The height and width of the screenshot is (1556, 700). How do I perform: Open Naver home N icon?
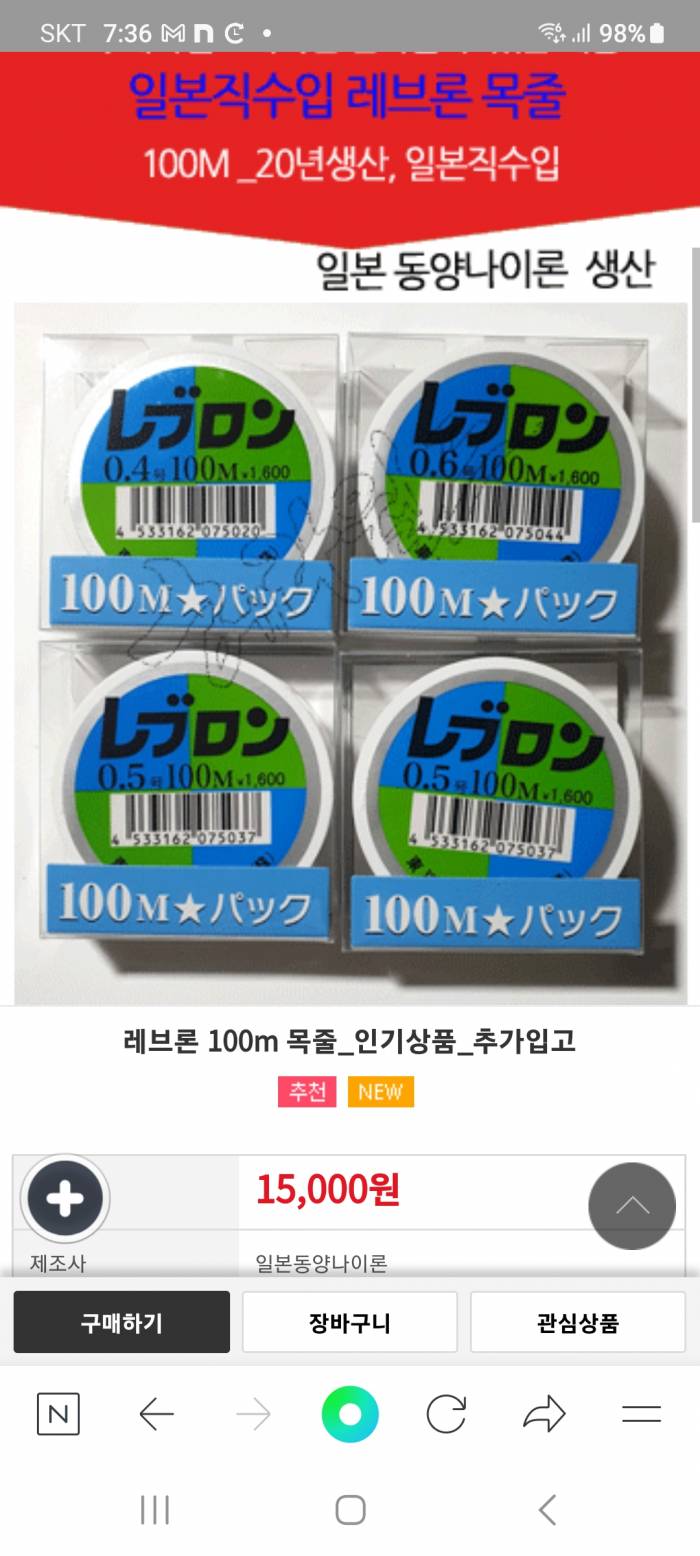pyautogui.click(x=58, y=1414)
